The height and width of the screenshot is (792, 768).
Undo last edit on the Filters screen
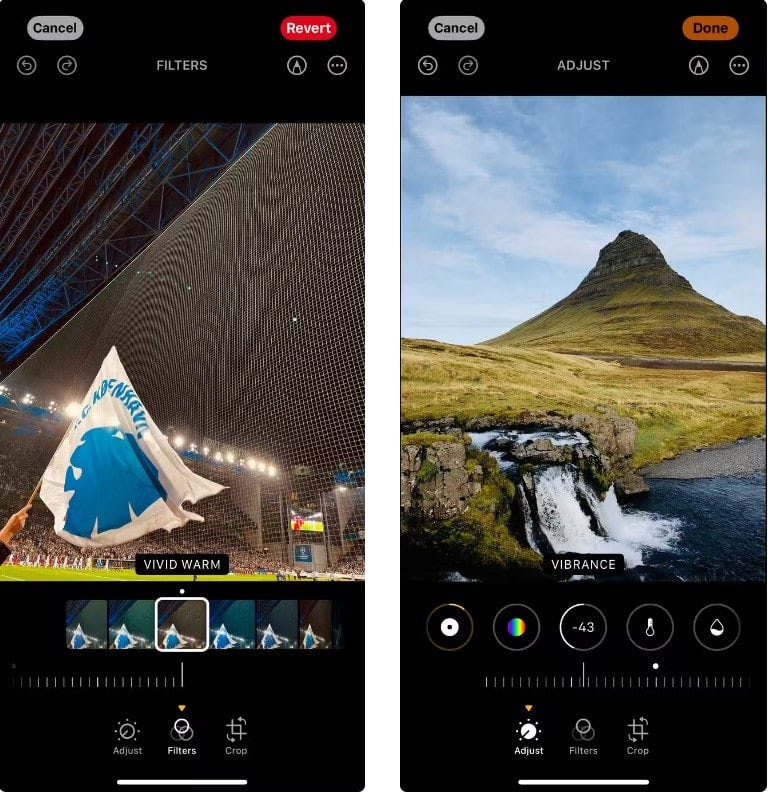[x=28, y=65]
